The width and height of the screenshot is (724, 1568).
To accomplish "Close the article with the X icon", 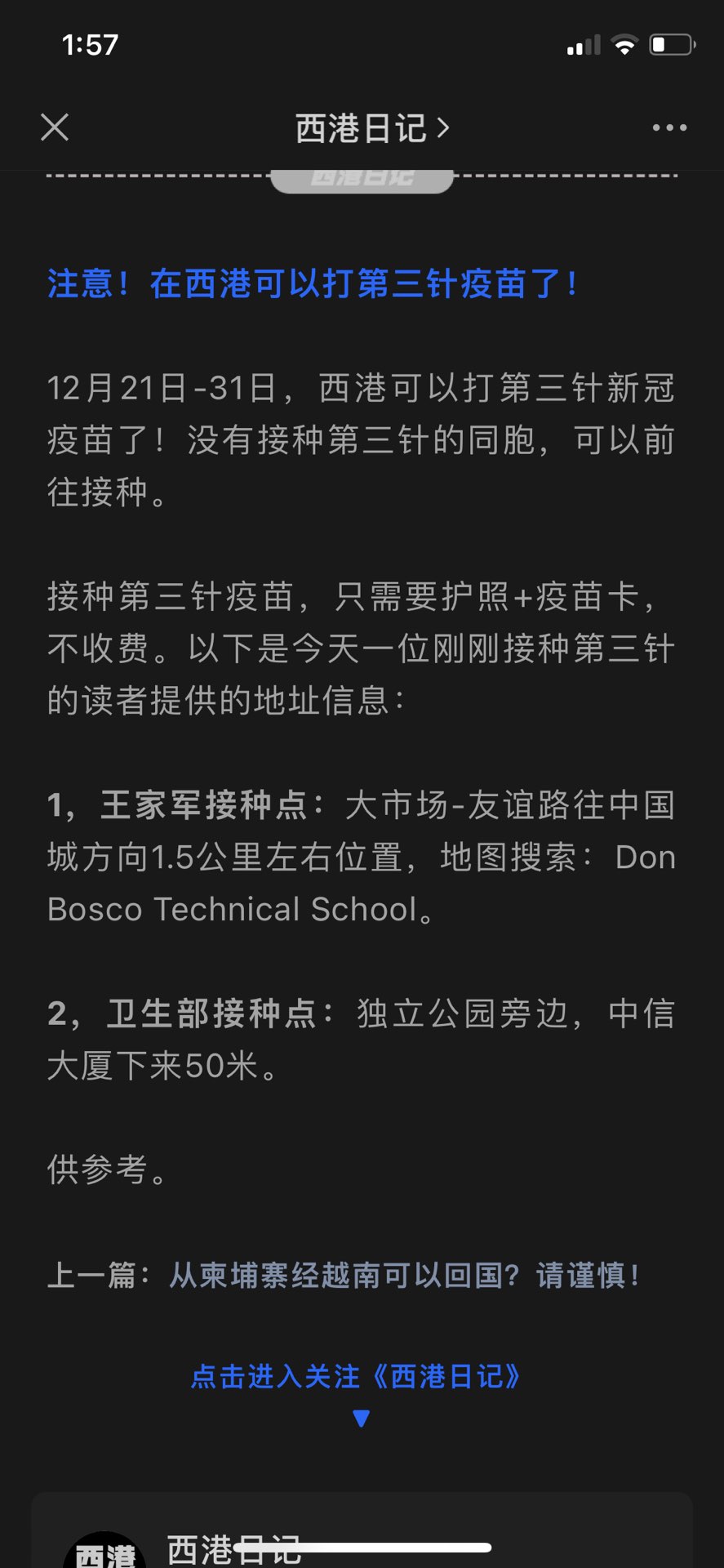I will pos(55,127).
